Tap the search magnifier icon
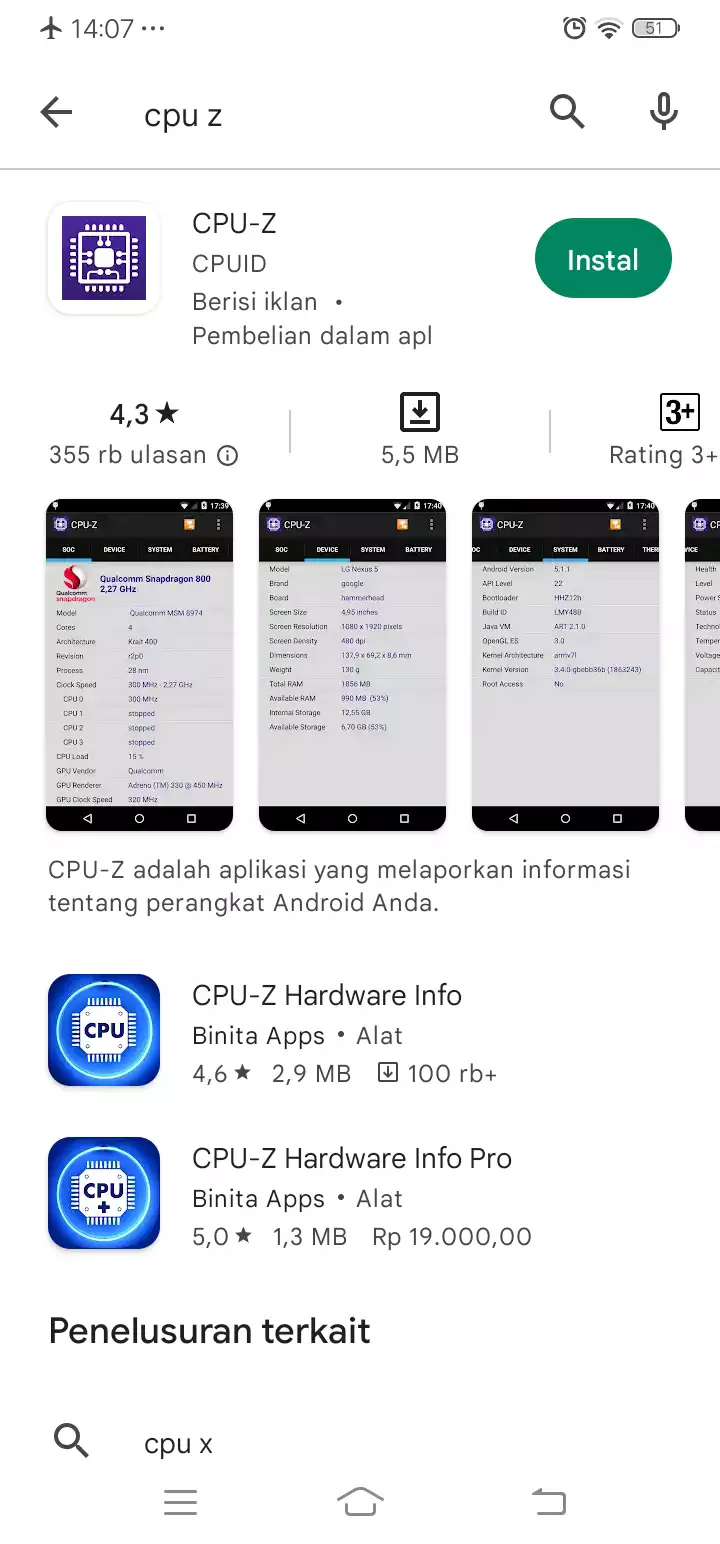The image size is (720, 1544). point(567,113)
